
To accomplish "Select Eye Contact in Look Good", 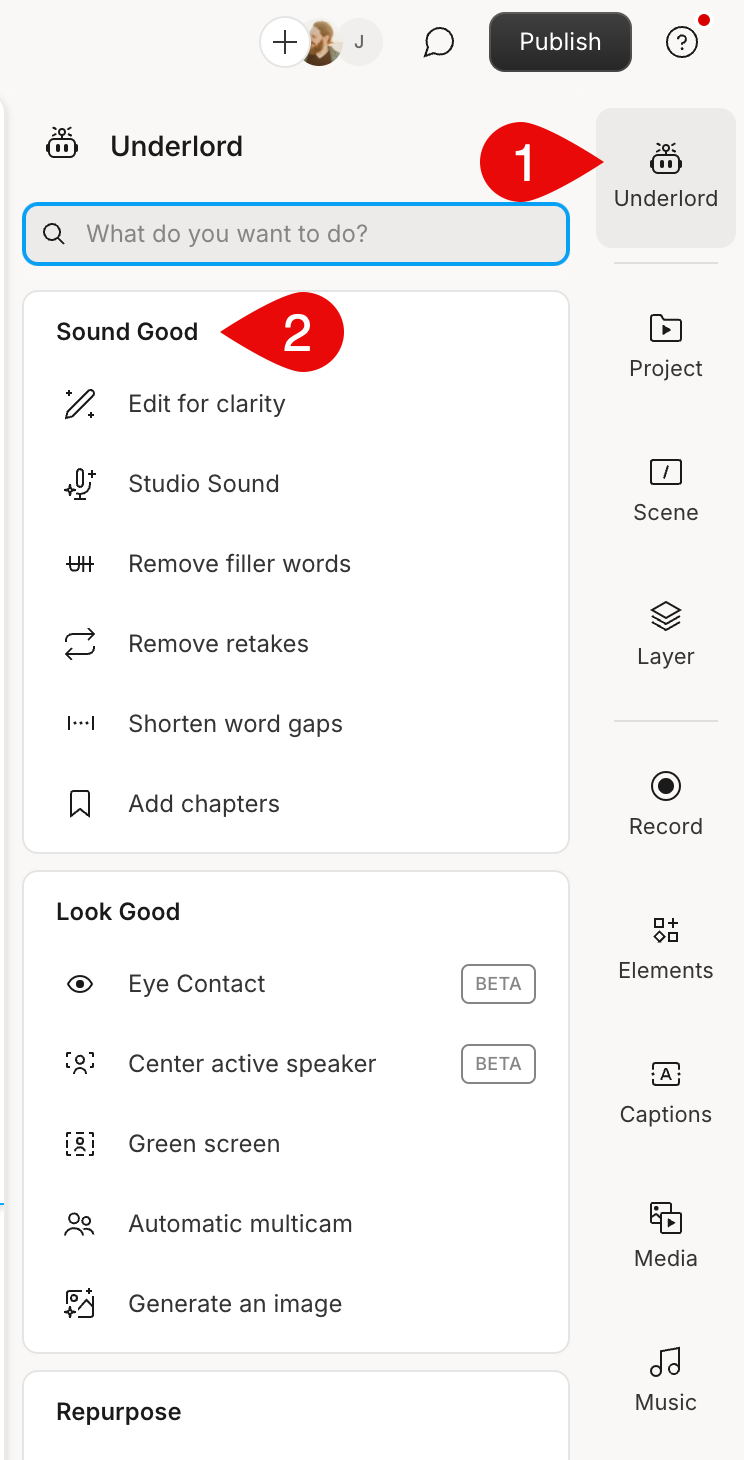I will (x=196, y=983).
